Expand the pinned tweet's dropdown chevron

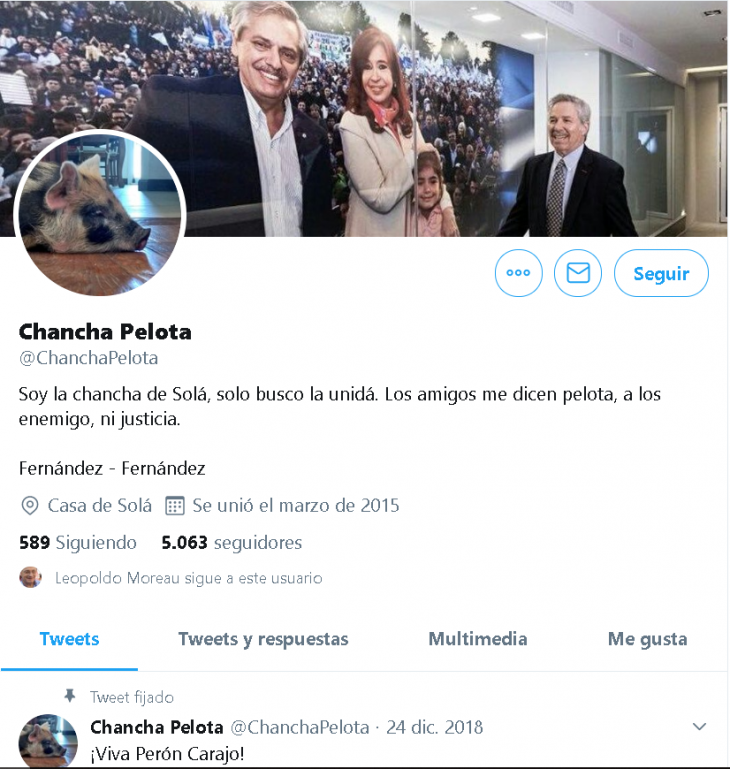point(699,727)
